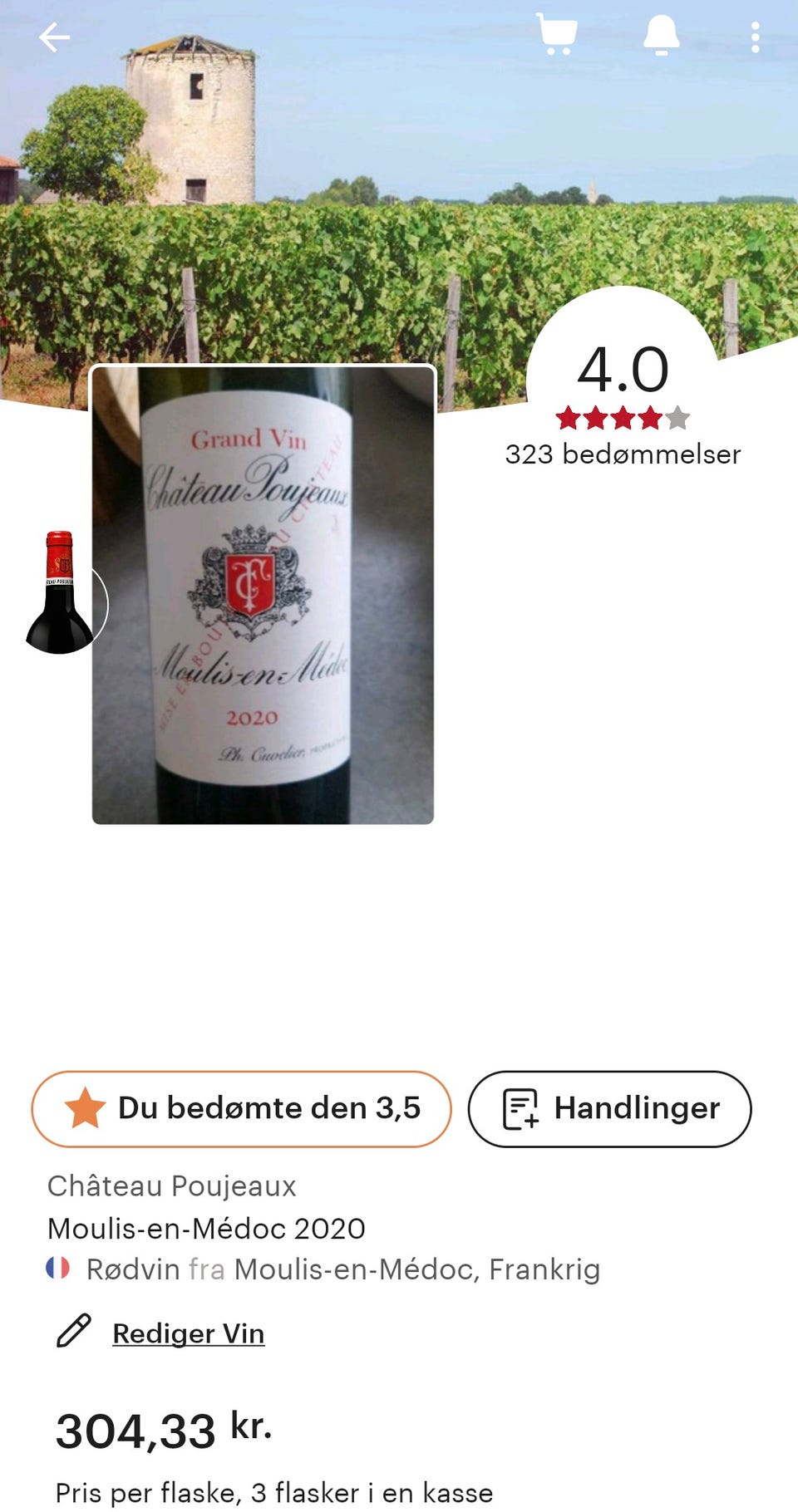
Task: Open notifications via the bell icon
Action: 663,37
